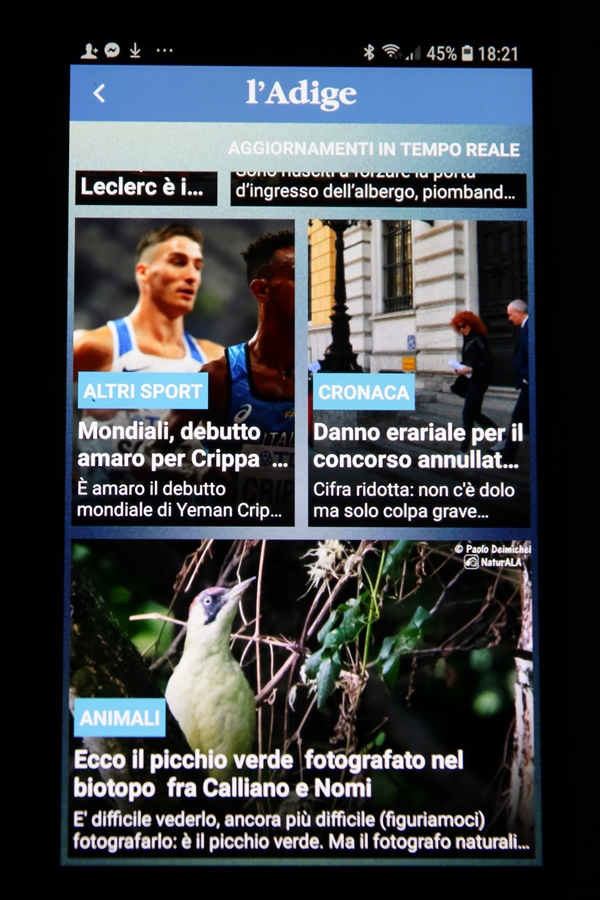This screenshot has width=600, height=900.
Task: Open the article about the albergo entrance door
Action: tap(378, 188)
